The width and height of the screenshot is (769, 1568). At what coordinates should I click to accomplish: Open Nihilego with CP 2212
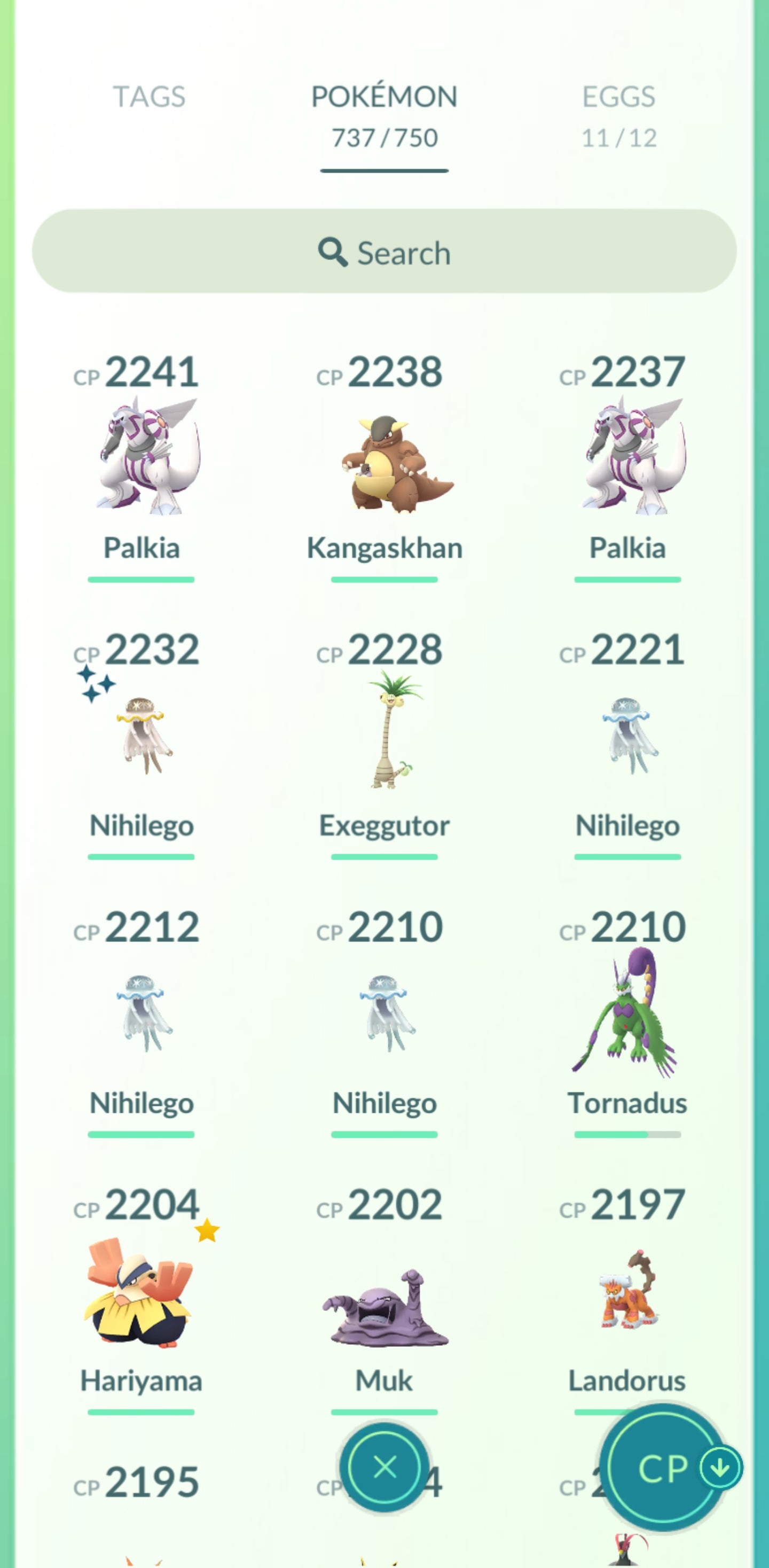coord(142,1013)
